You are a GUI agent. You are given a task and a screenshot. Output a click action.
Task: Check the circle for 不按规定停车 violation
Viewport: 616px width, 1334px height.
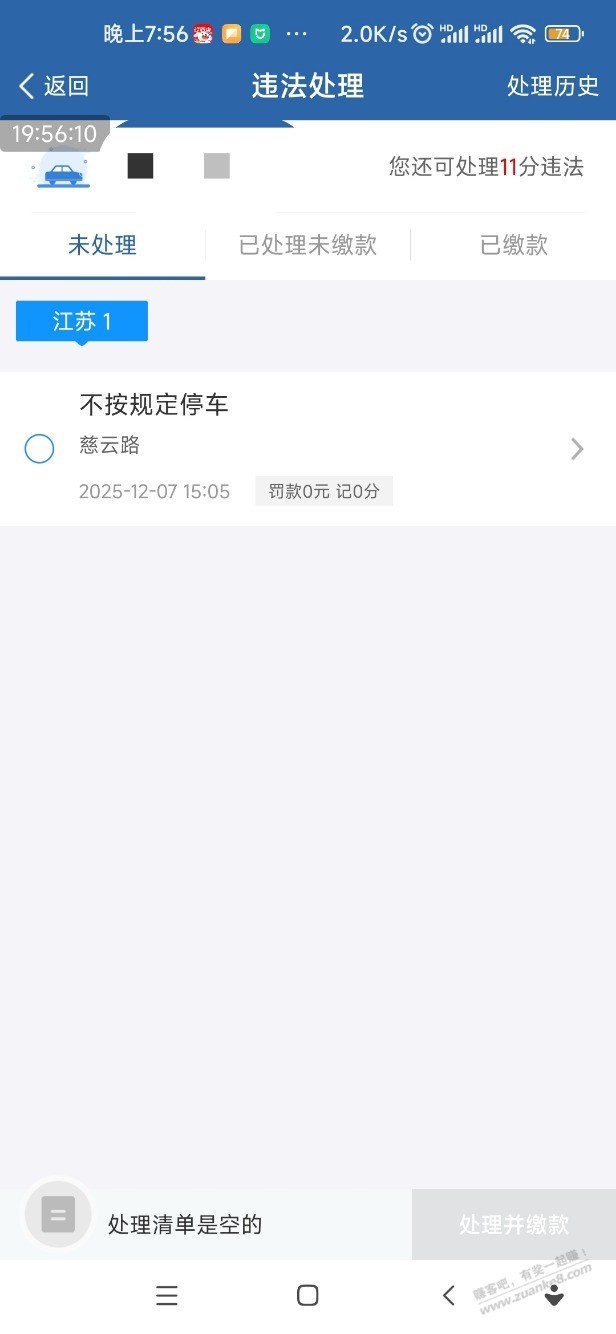[39, 449]
